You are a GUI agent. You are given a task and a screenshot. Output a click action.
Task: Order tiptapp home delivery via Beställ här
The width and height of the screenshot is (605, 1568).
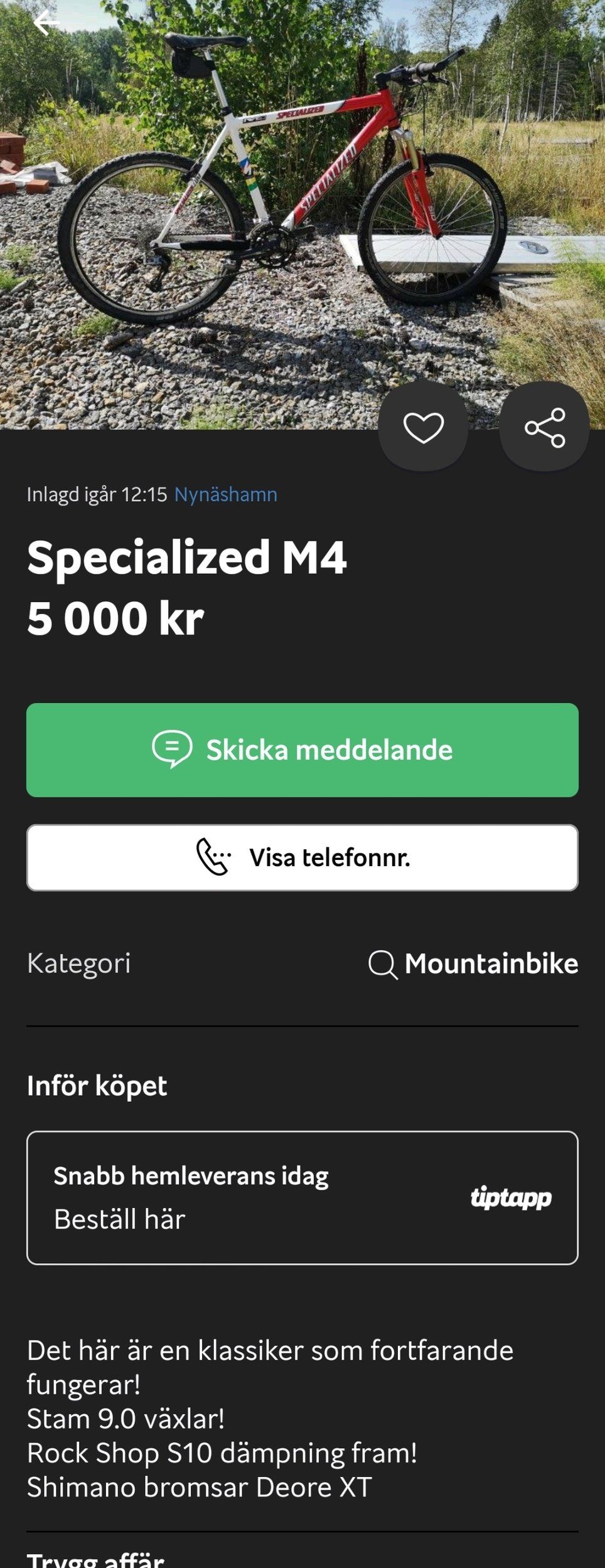point(302,1198)
